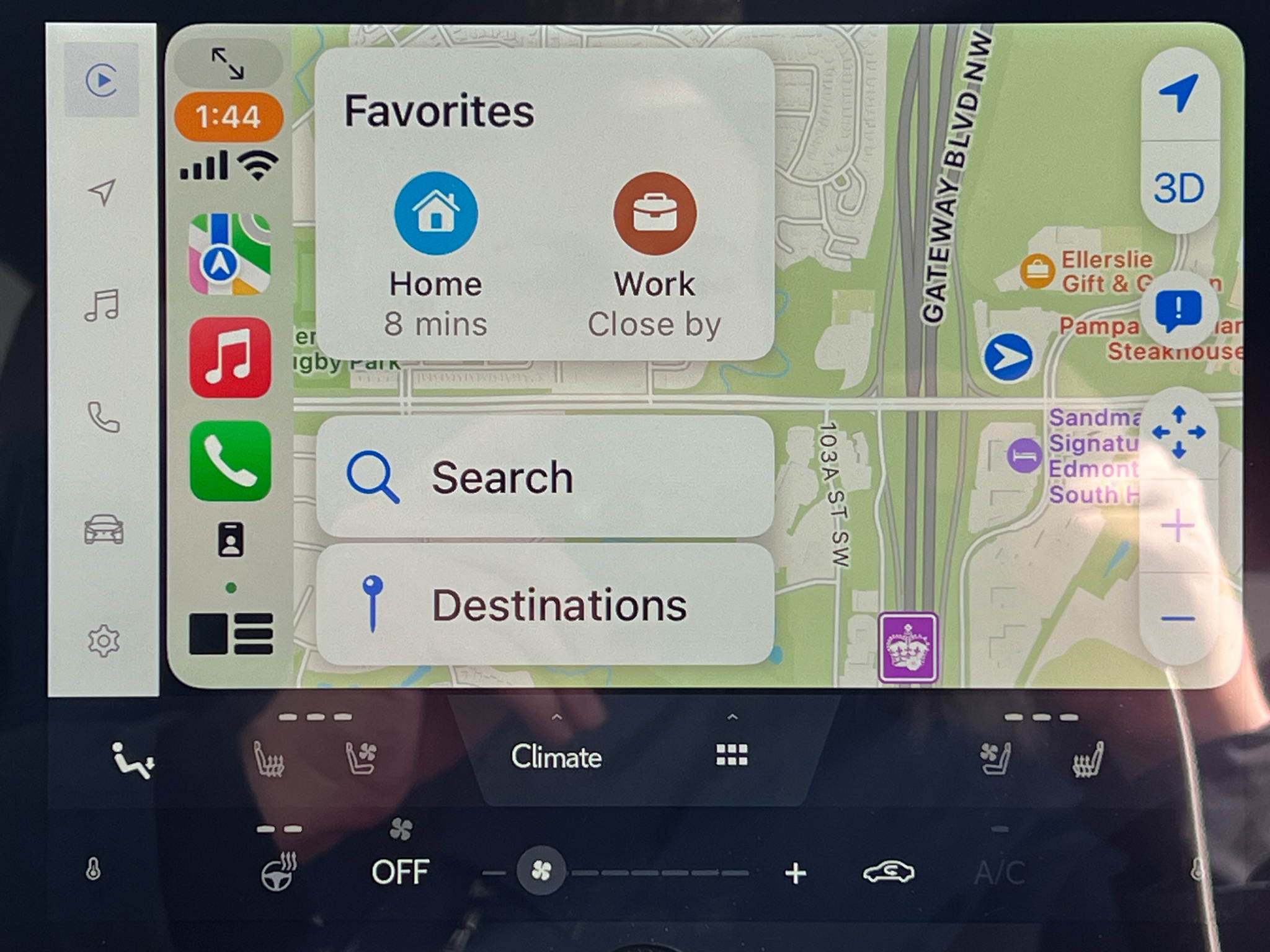
Task: Open the CarPlay dashboard view
Action: coord(231,633)
